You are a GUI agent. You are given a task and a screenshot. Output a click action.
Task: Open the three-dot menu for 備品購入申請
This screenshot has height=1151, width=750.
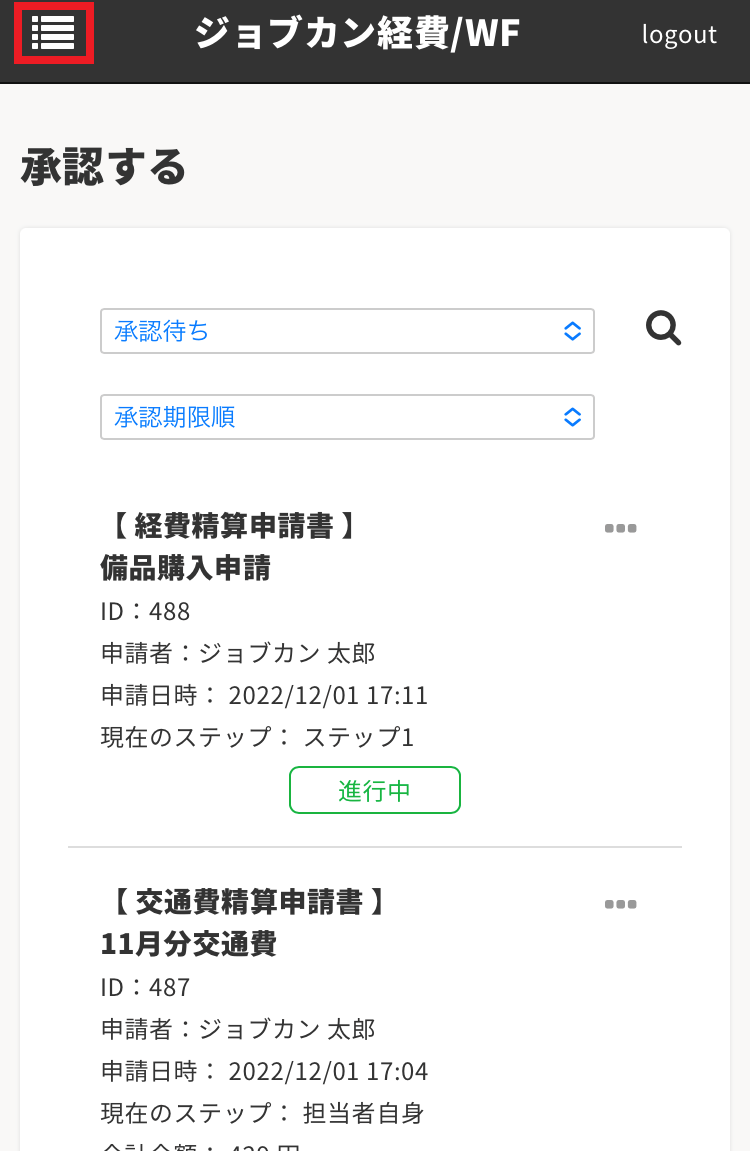pos(620,528)
